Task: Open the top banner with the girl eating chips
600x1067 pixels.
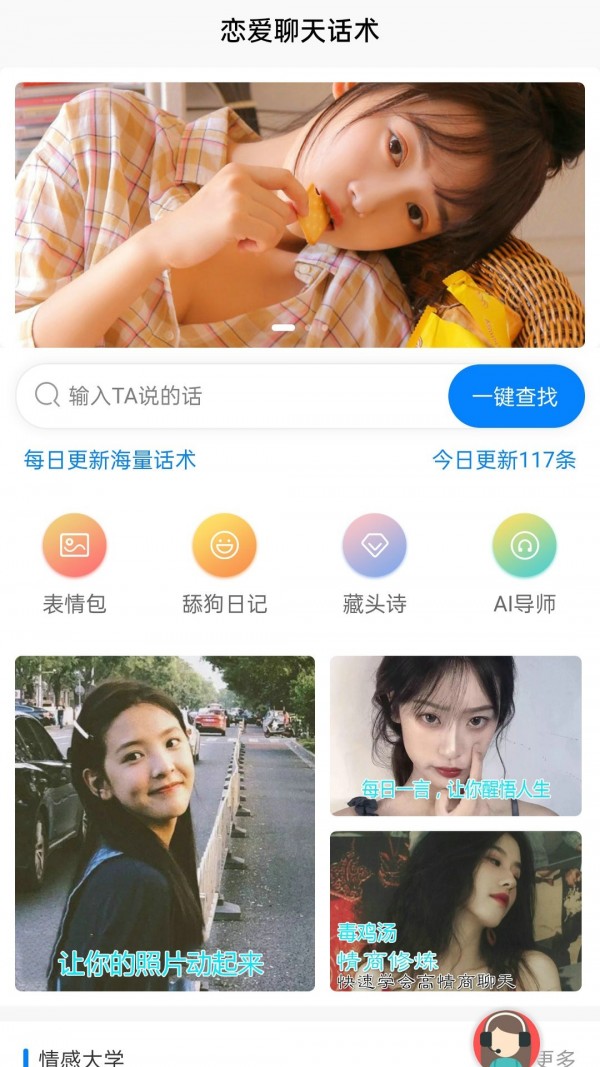Action: tap(300, 214)
